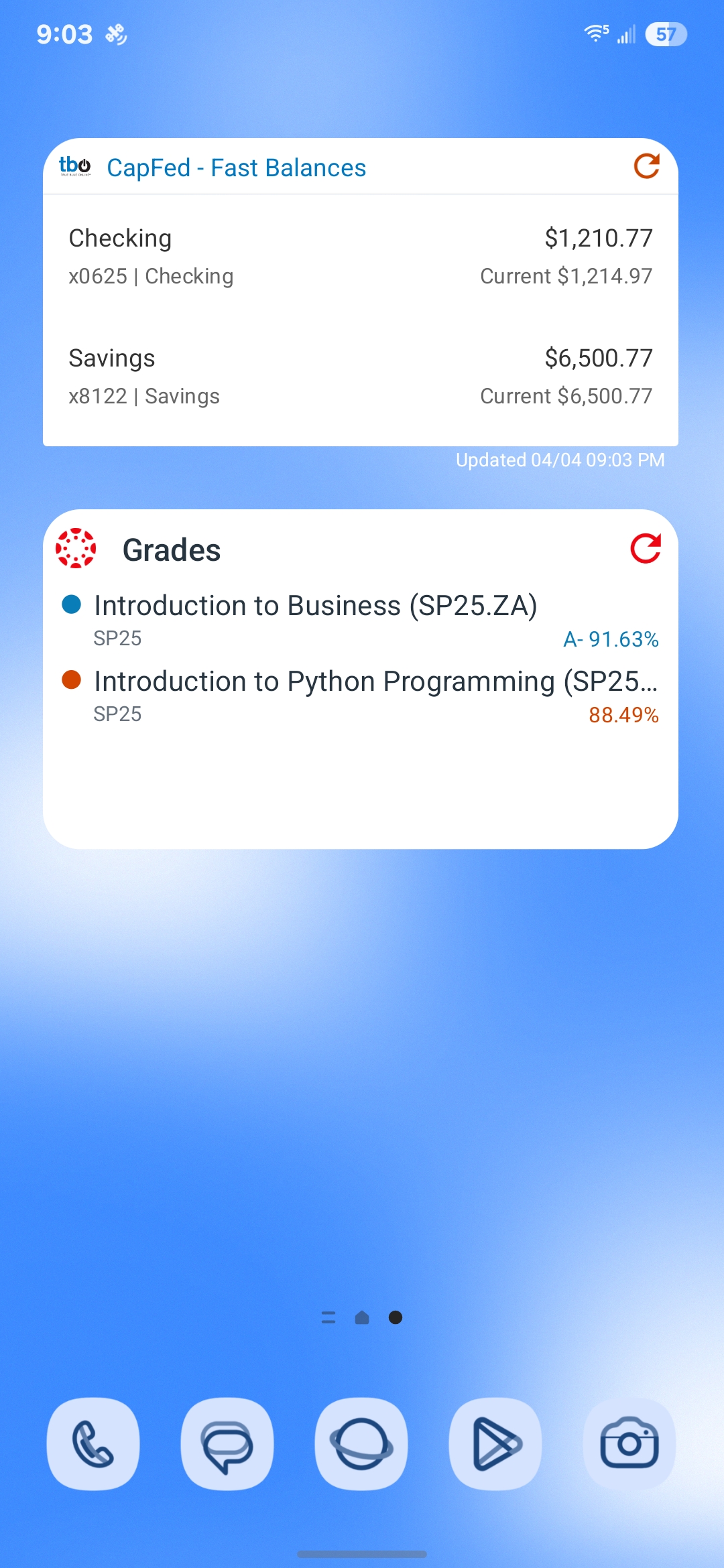This screenshot has width=724, height=1568.
Task: Refresh the CapFed Fast Balances widget
Action: tap(646, 166)
